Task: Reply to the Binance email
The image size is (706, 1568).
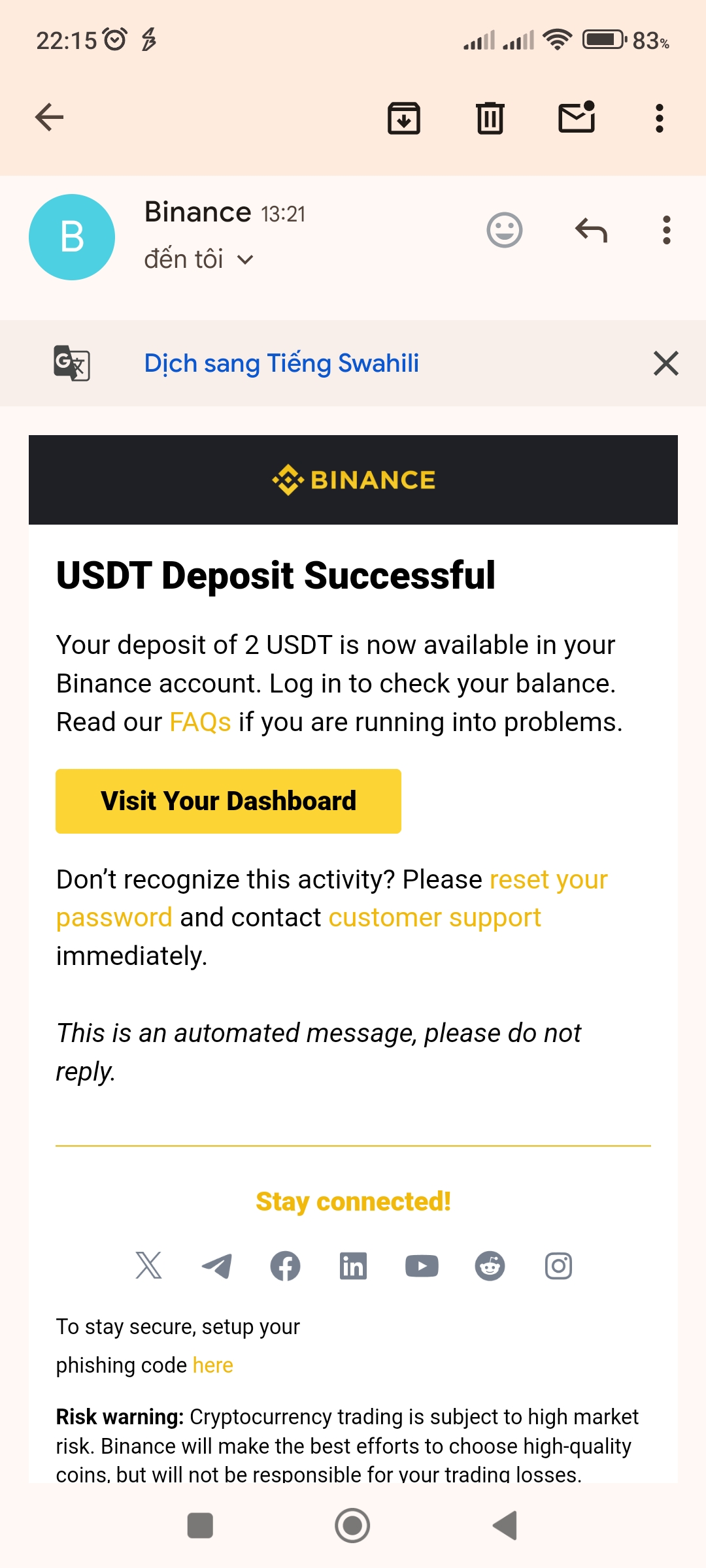Action: 592,230
